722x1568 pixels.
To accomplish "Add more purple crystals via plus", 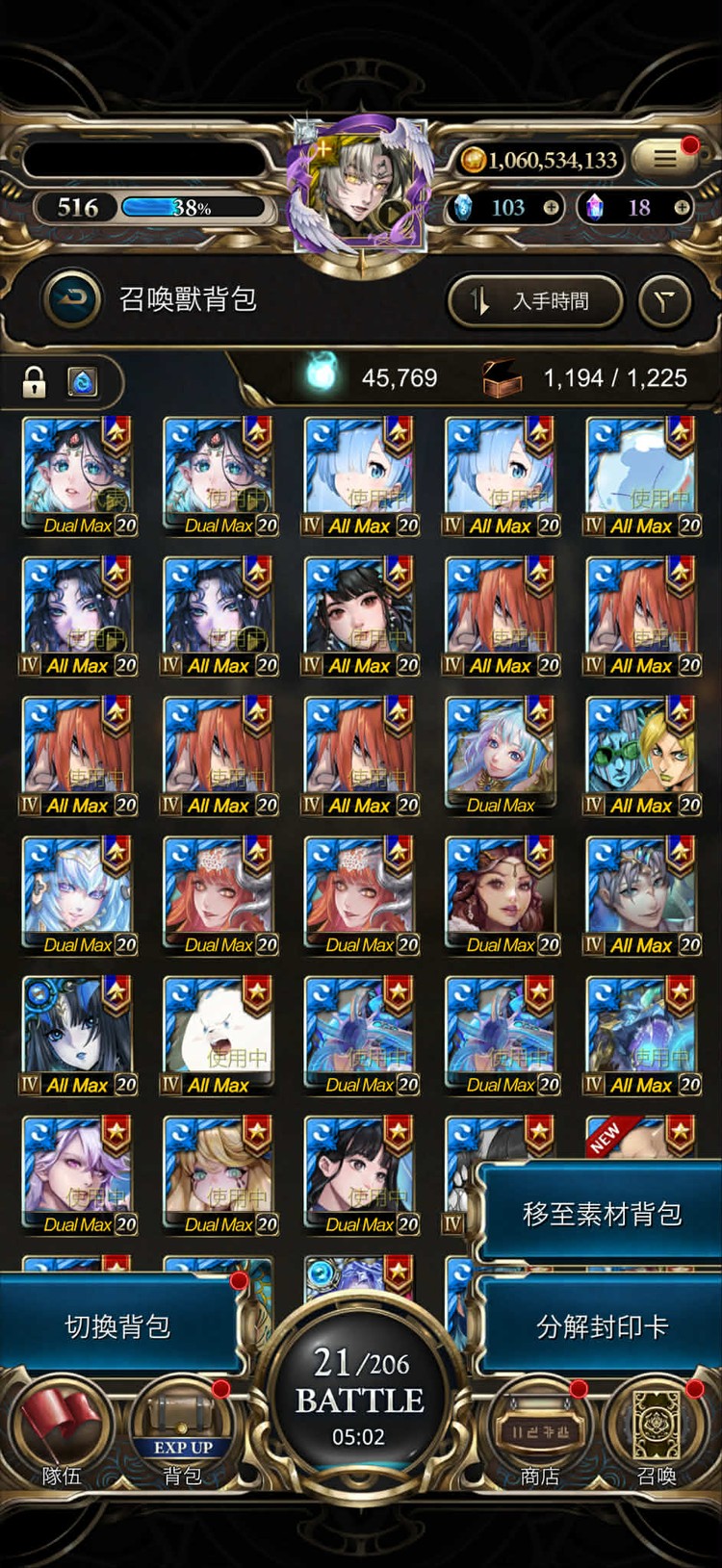I will pyautogui.click(x=682, y=207).
